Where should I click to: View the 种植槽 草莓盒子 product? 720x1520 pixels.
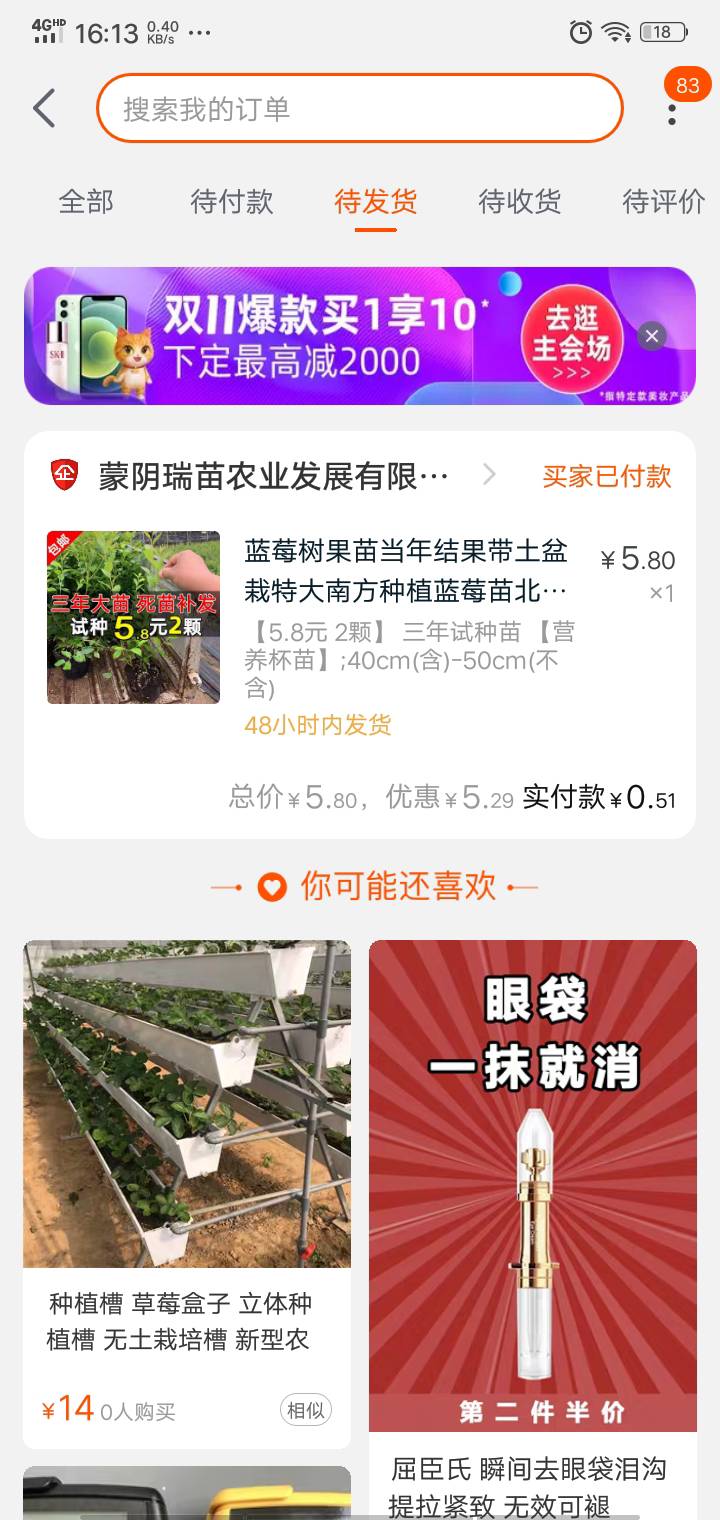pos(187,1104)
